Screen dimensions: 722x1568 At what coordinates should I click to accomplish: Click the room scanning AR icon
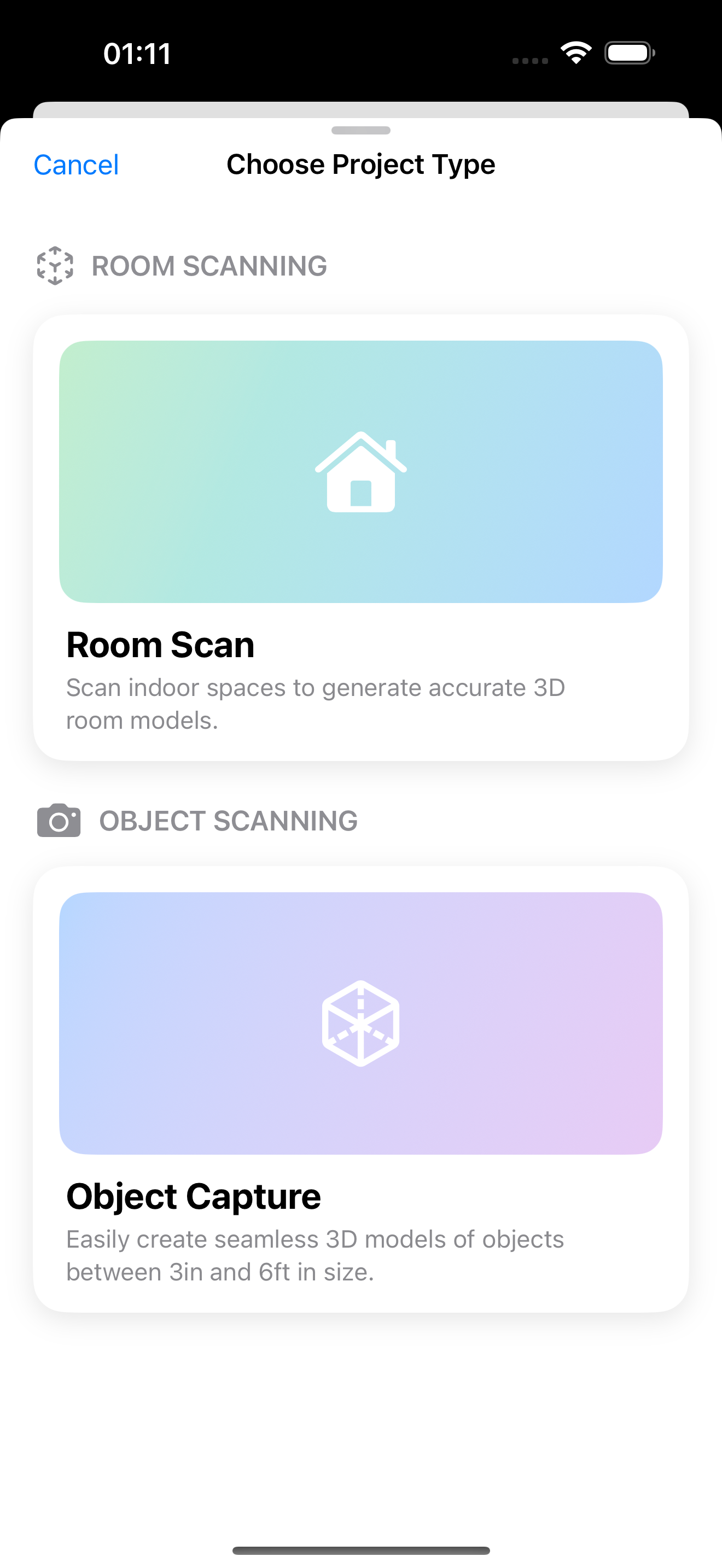(x=55, y=265)
